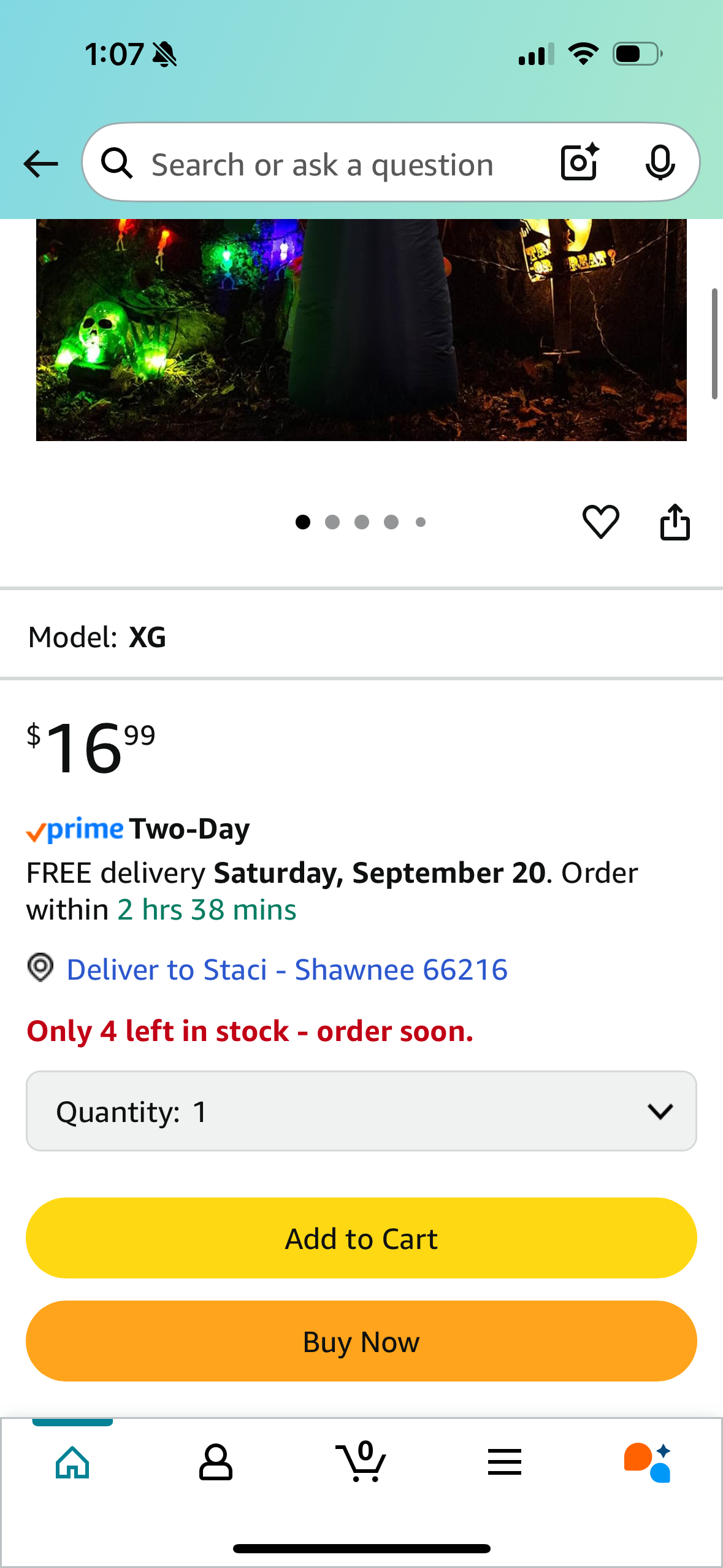The image size is (723, 1568).
Task: Add this item to a wish list
Action: click(600, 522)
